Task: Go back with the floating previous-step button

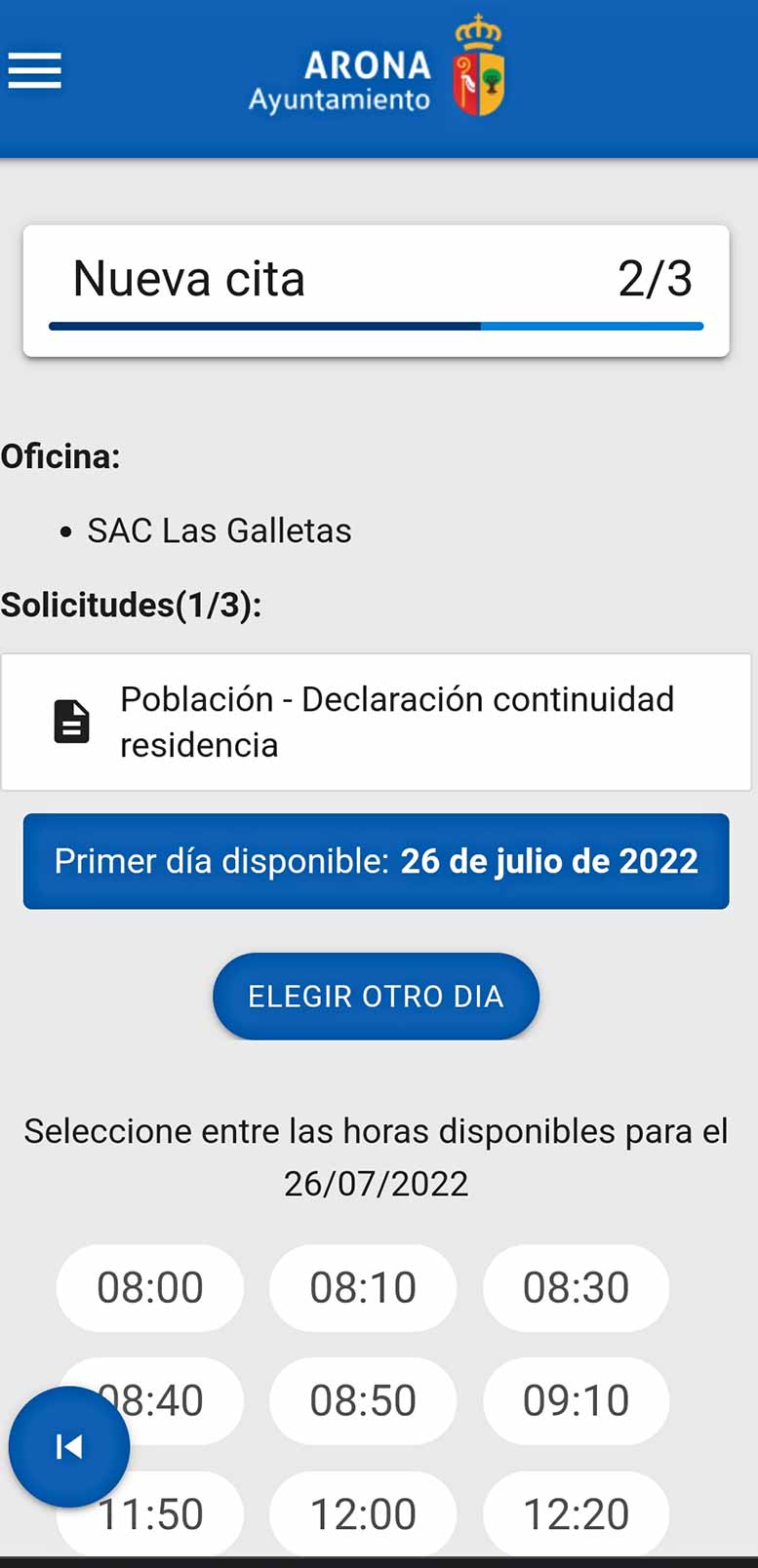Action: 69,1447
